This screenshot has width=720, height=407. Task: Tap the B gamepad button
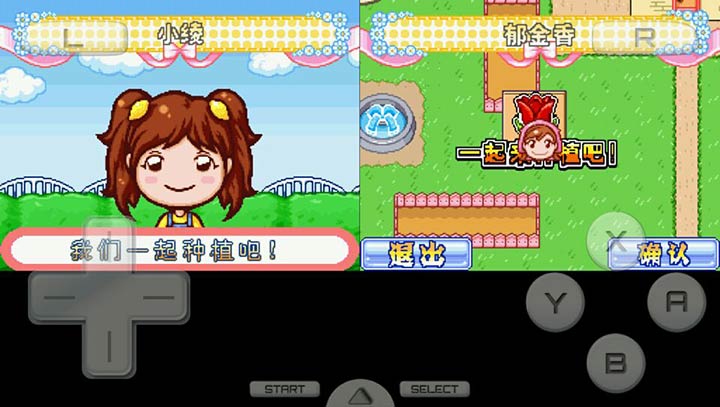(x=616, y=362)
